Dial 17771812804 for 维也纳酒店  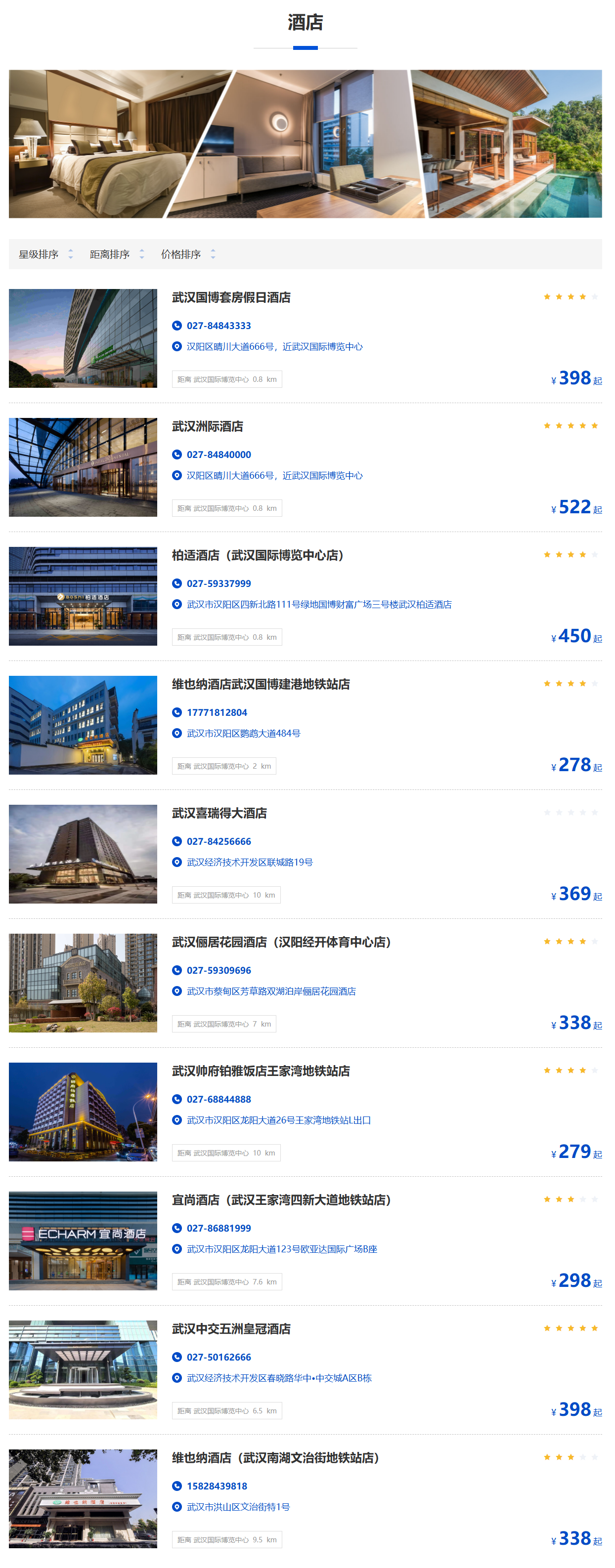217,713
